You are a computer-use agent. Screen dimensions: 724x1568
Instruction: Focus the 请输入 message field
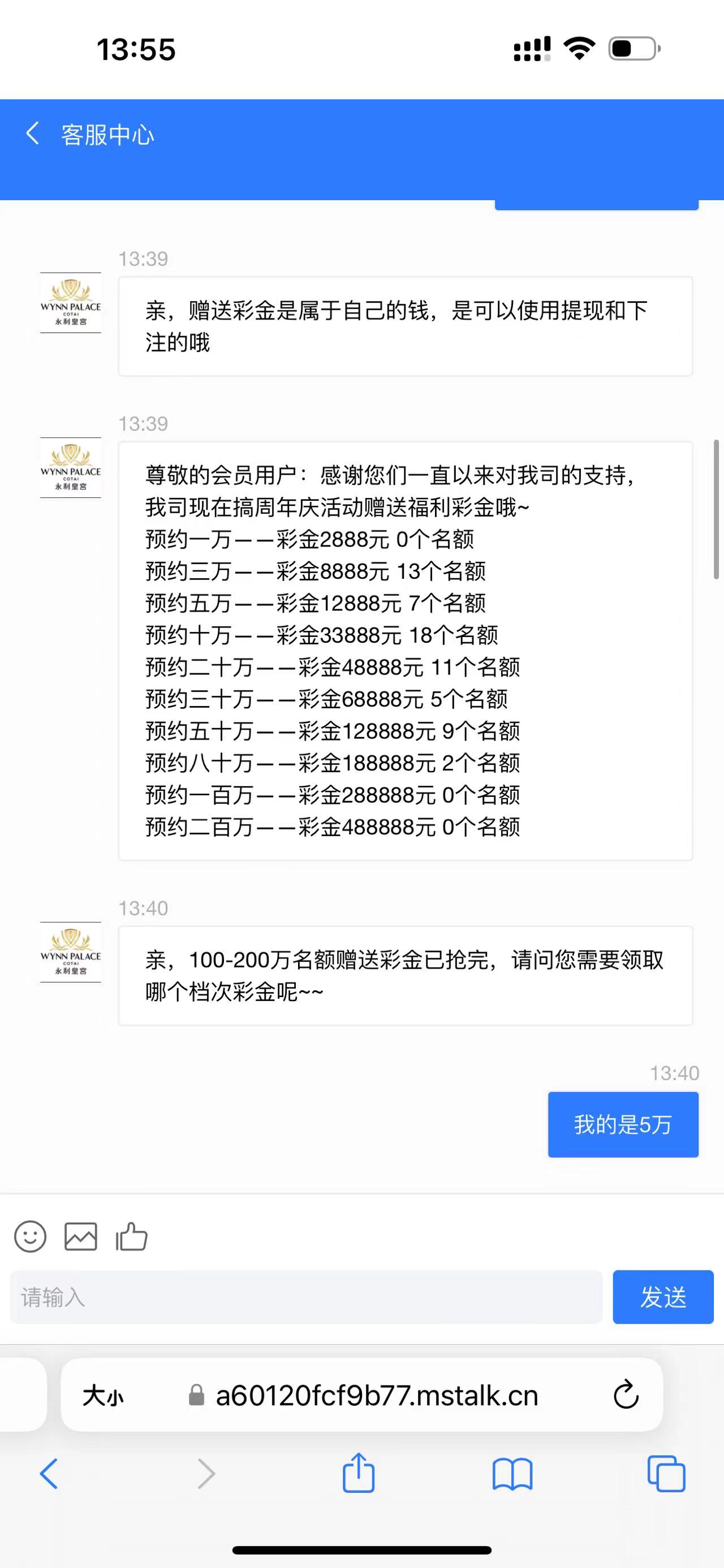[305, 1297]
